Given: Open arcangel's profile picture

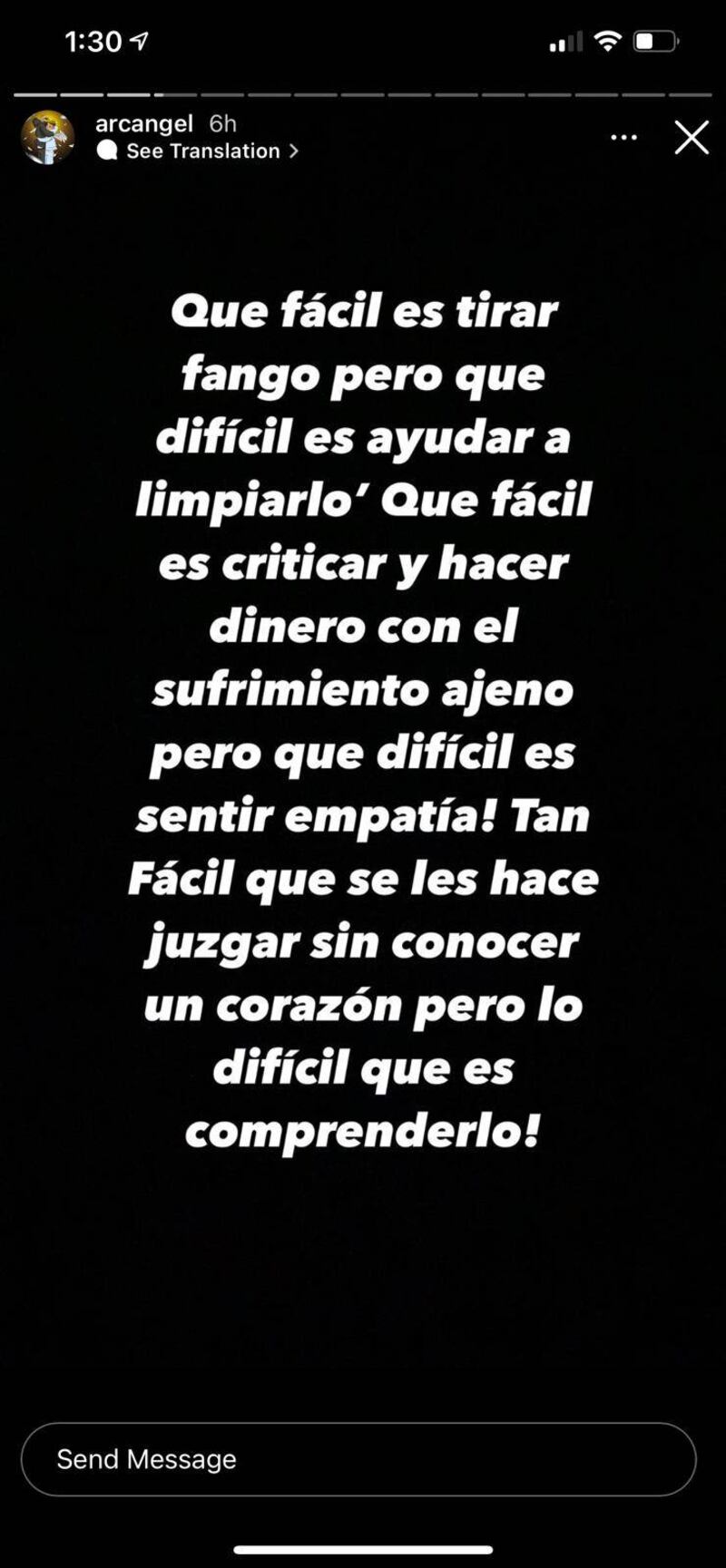Looking at the screenshot, I should [47, 137].
